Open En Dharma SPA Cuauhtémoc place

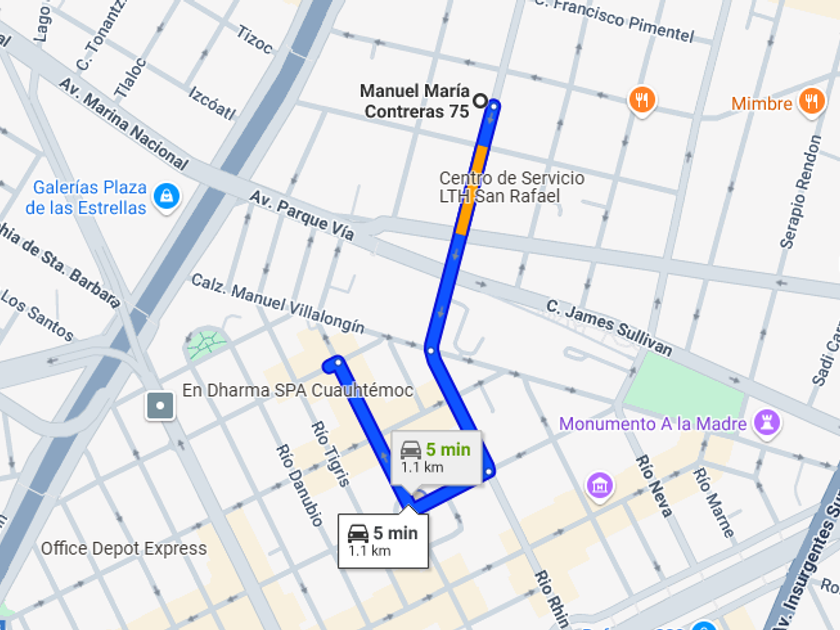160,406
